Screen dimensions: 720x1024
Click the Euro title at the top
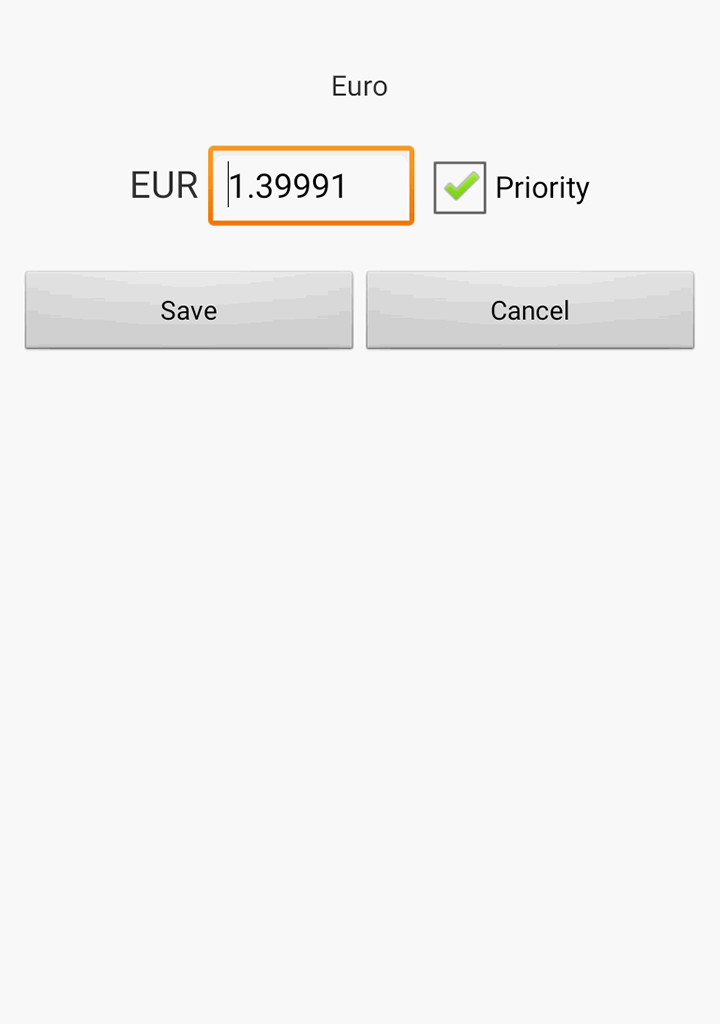(358, 86)
